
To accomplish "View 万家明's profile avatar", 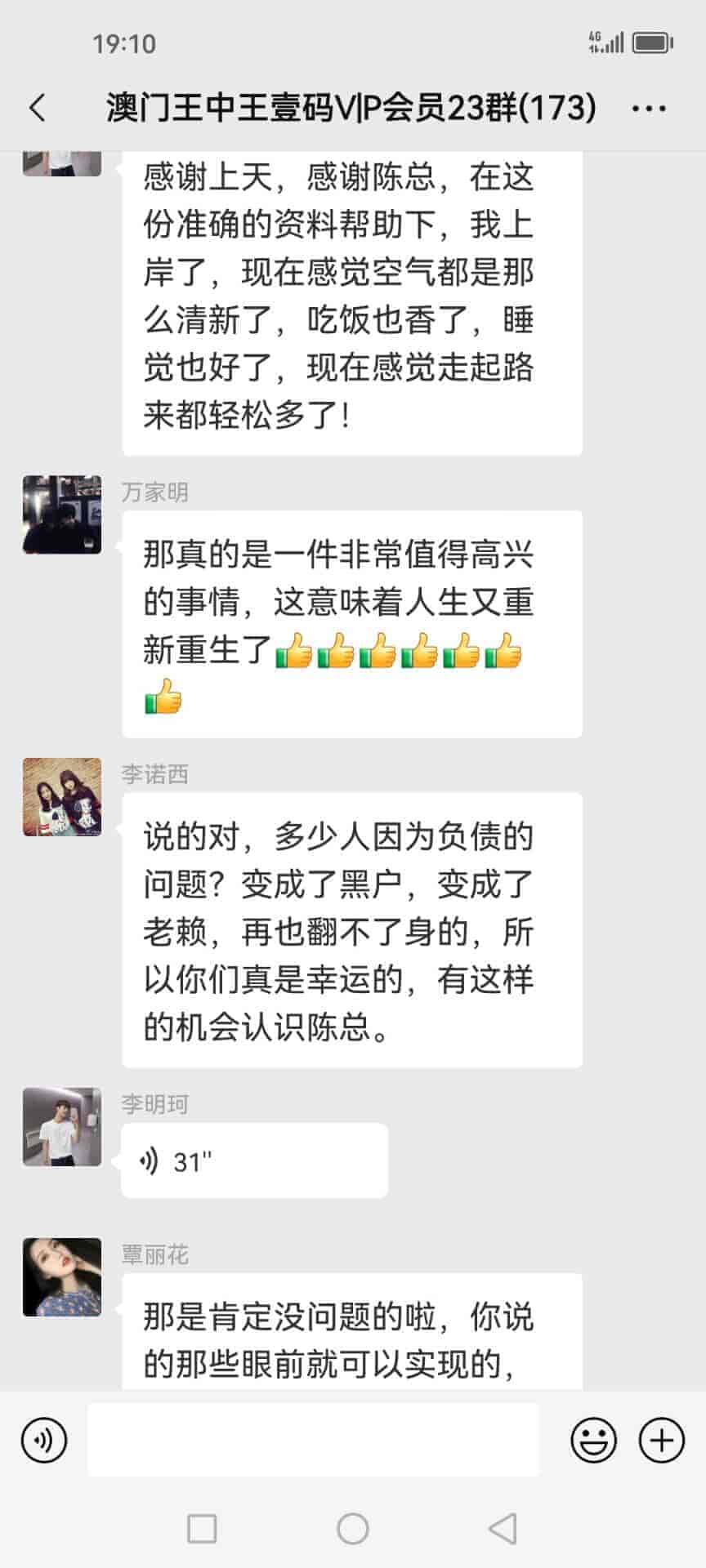I will 62,515.
